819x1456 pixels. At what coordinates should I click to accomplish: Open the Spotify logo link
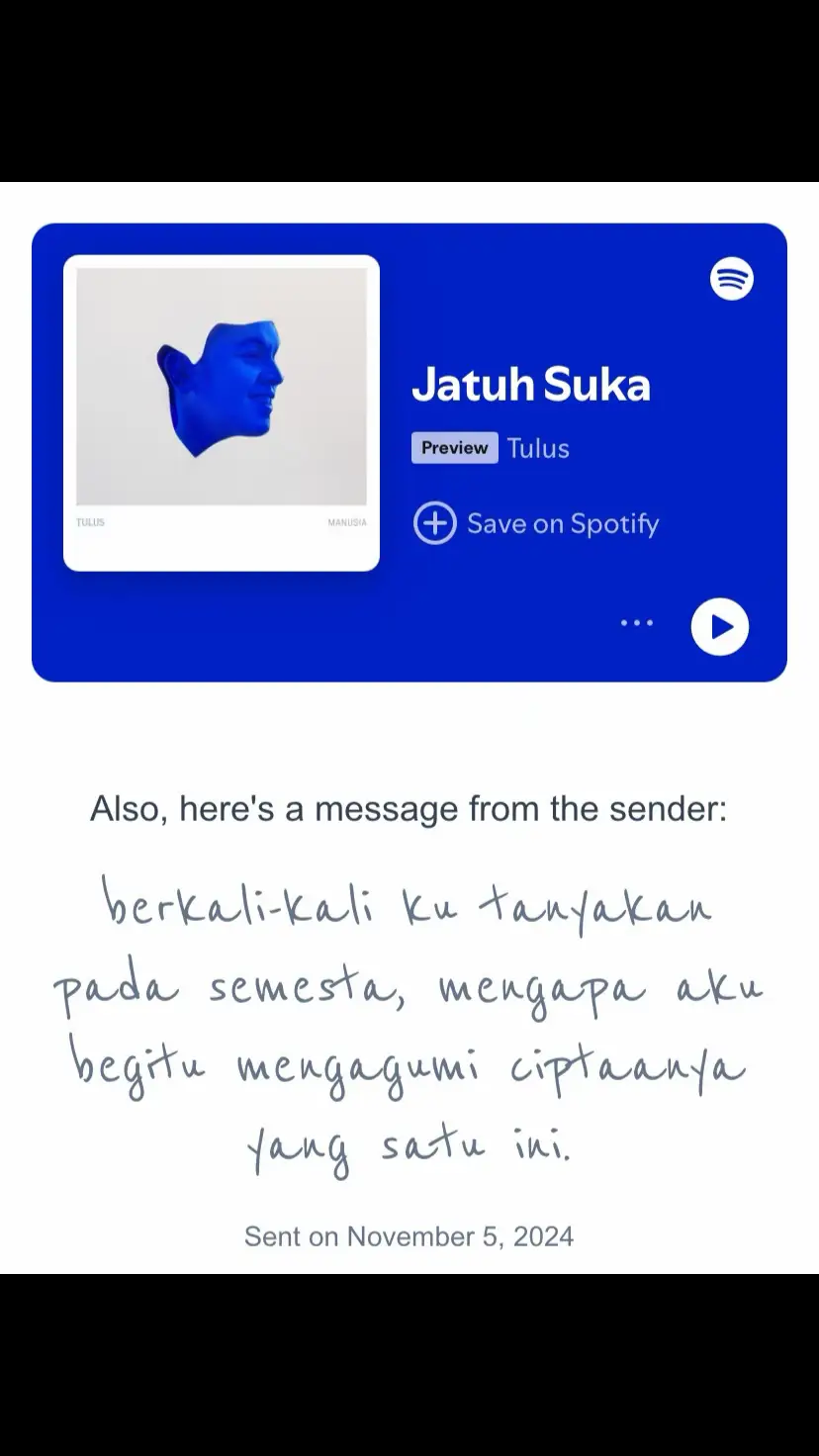click(732, 279)
